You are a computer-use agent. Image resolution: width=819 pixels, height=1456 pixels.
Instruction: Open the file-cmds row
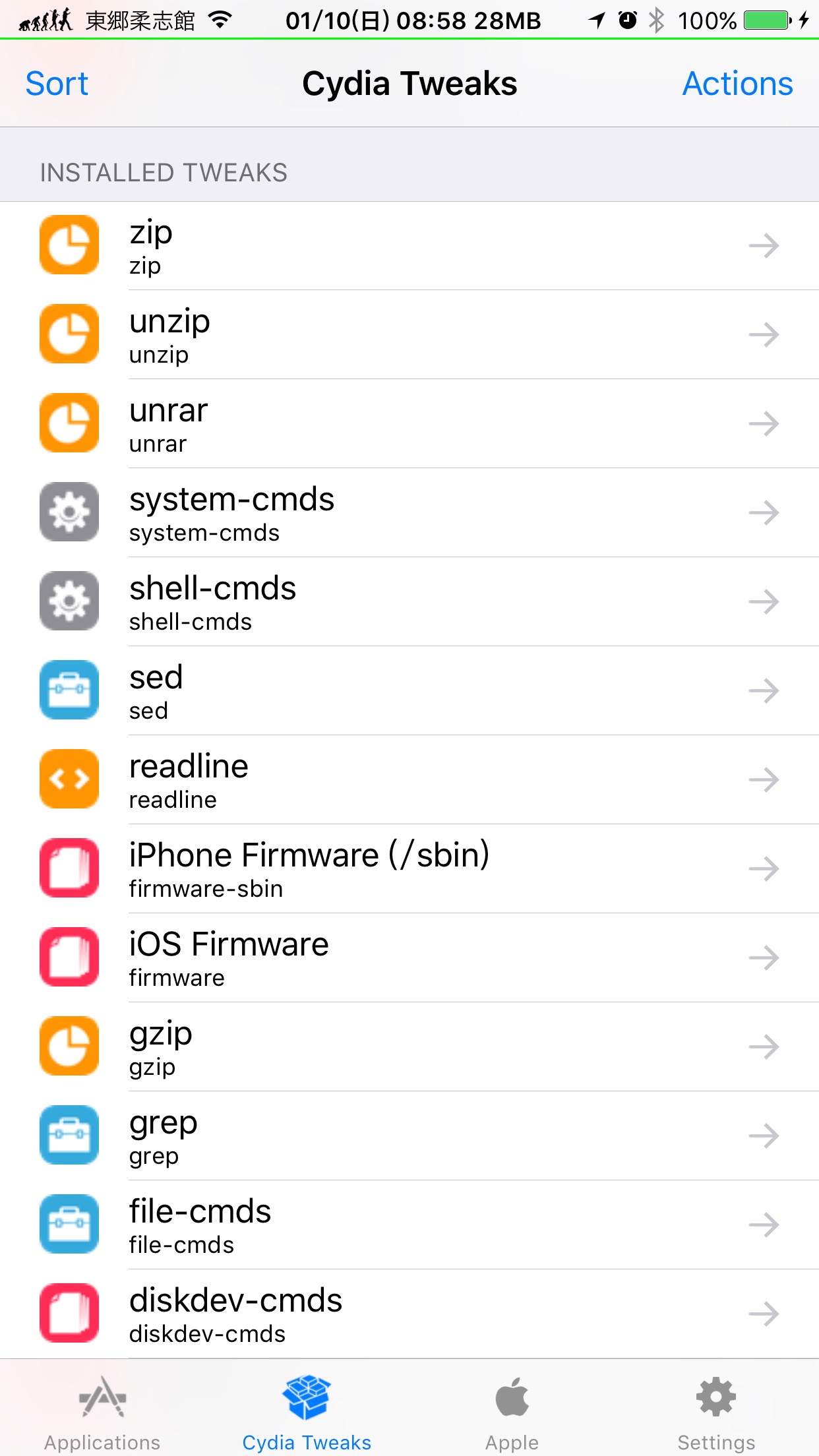[x=409, y=1225]
